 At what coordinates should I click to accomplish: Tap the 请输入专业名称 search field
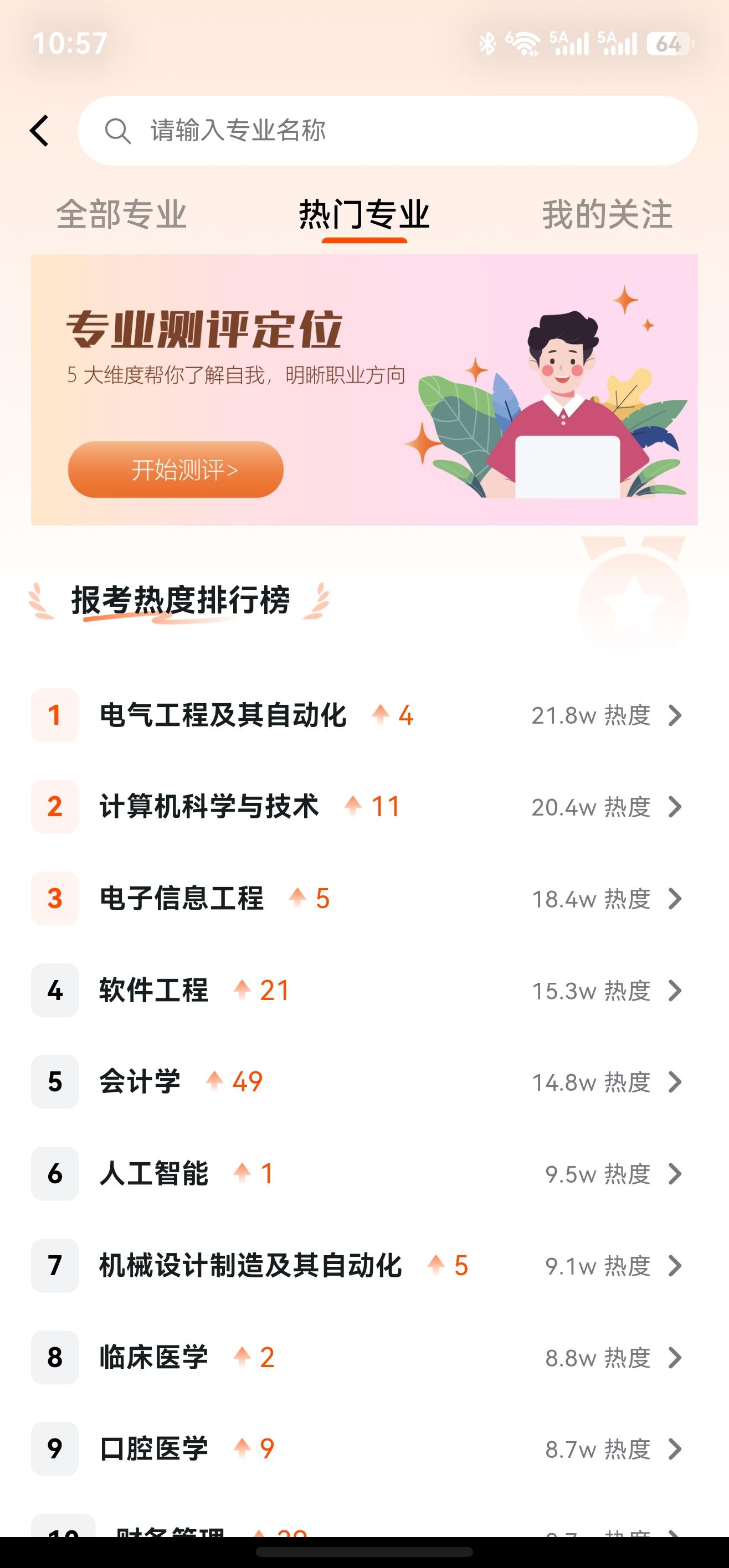(x=387, y=131)
